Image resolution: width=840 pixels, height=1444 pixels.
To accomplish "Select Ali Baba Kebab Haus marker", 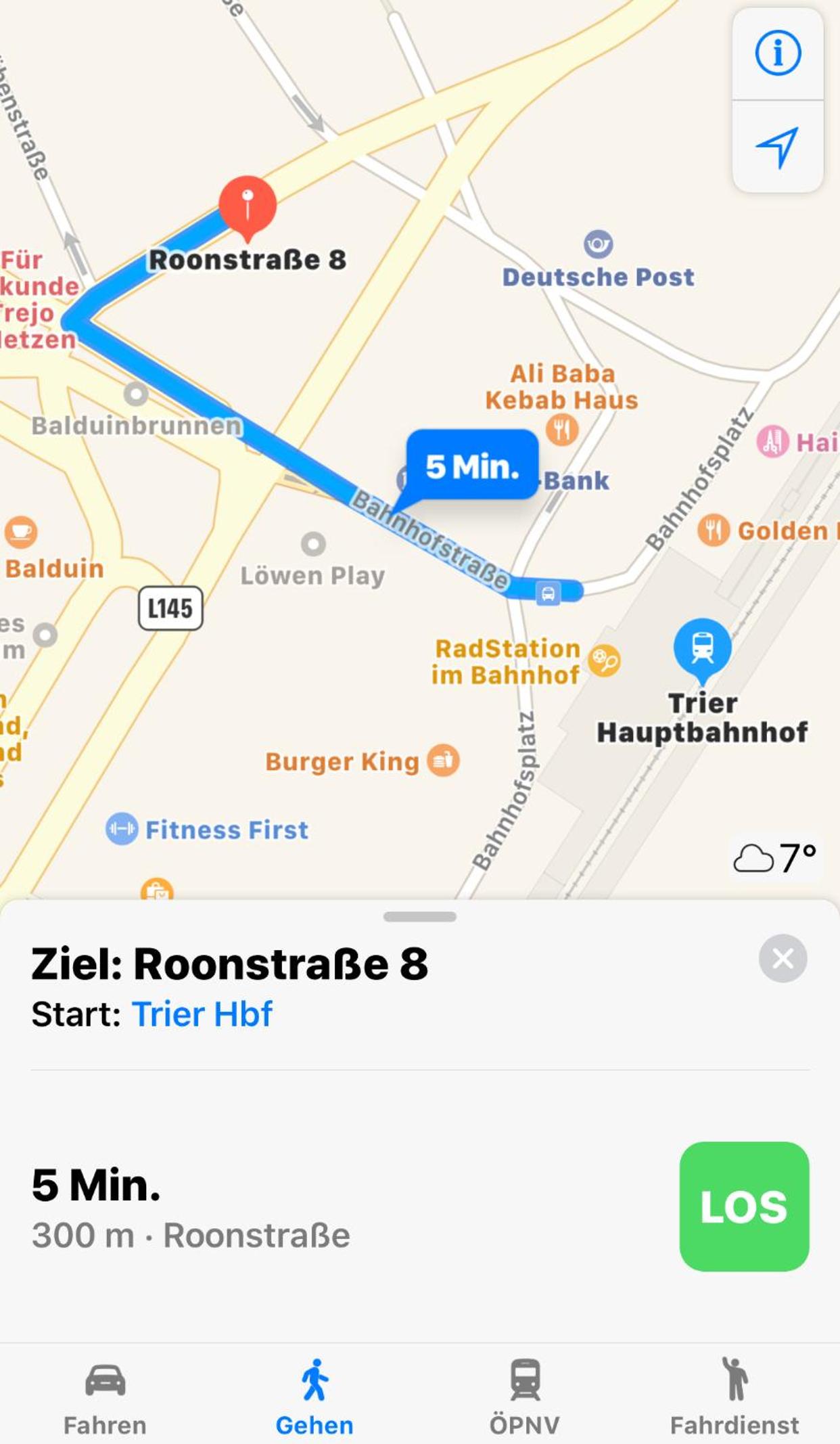I will tap(562, 429).
